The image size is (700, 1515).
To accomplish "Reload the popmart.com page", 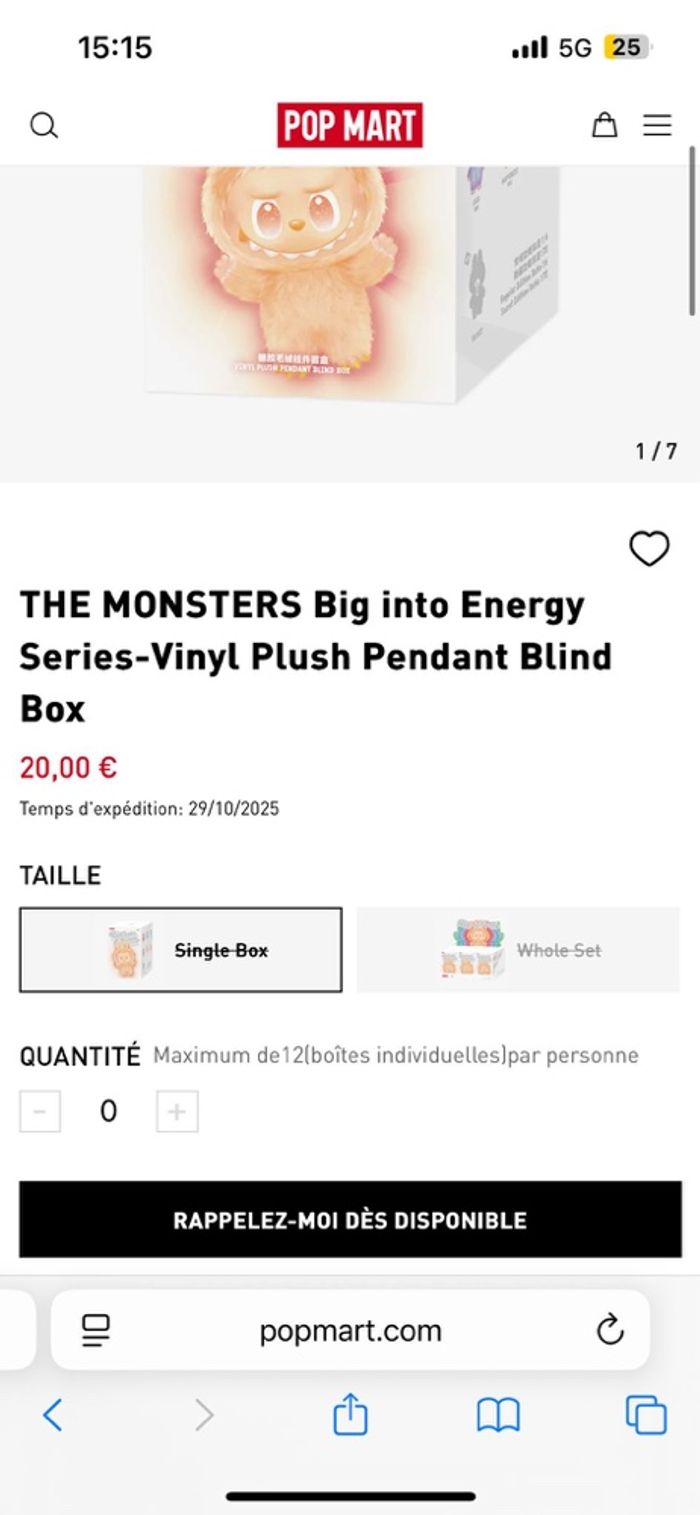I will click(609, 1330).
